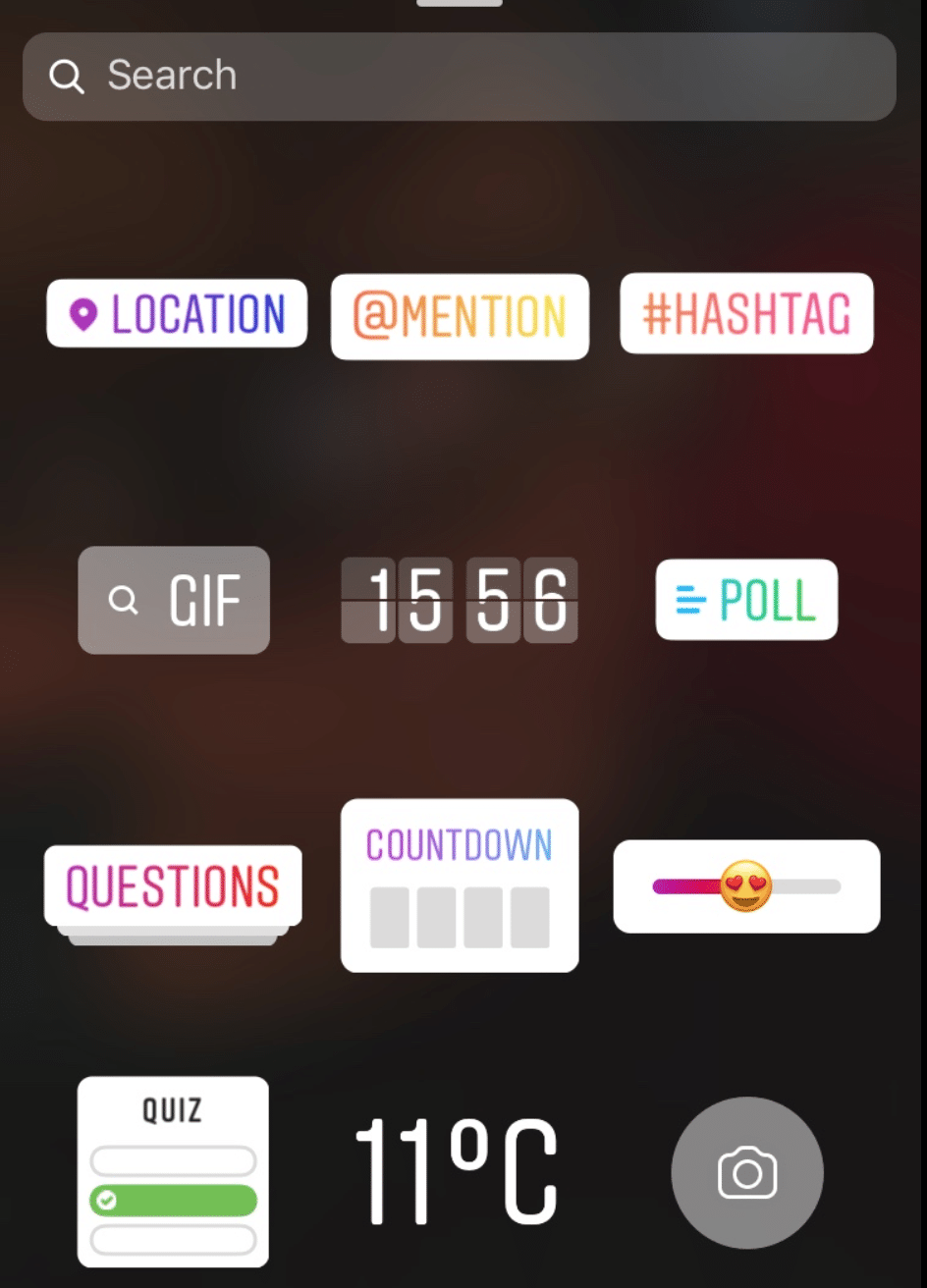Insert the #Hashtag sticker
Screen dimensions: 927x1288
pos(746,313)
